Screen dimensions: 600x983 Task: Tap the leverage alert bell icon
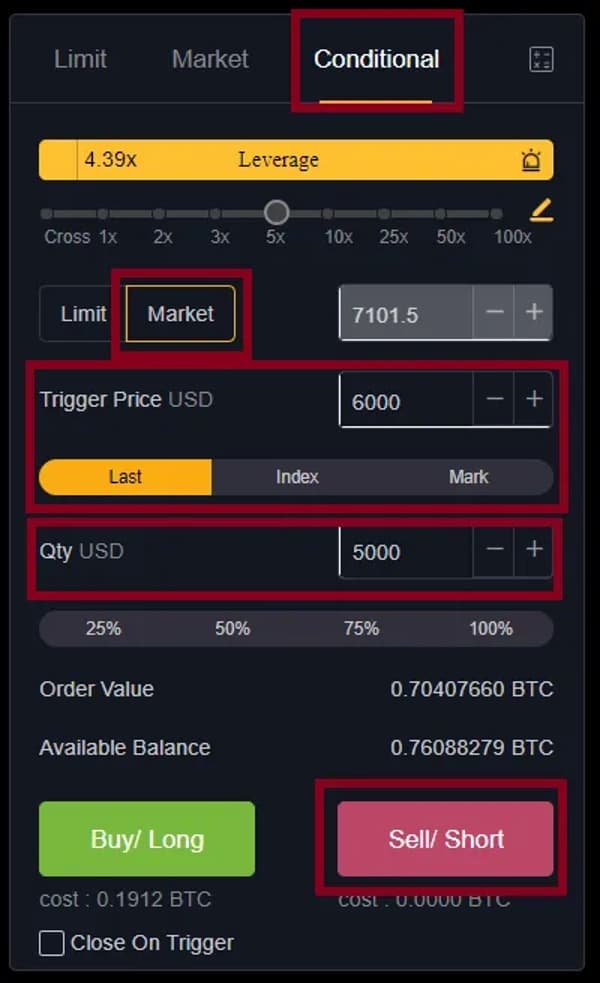click(531, 160)
